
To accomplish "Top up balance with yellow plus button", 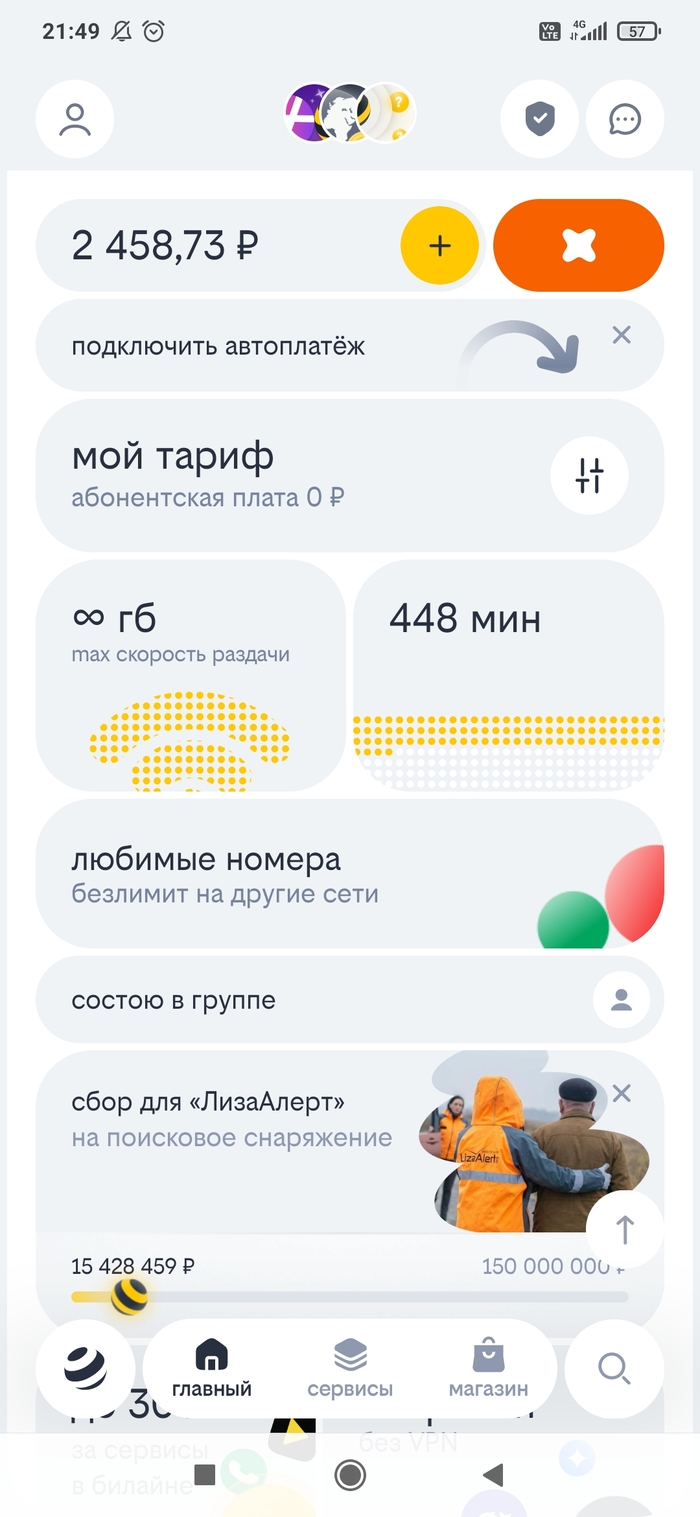I will pos(440,246).
